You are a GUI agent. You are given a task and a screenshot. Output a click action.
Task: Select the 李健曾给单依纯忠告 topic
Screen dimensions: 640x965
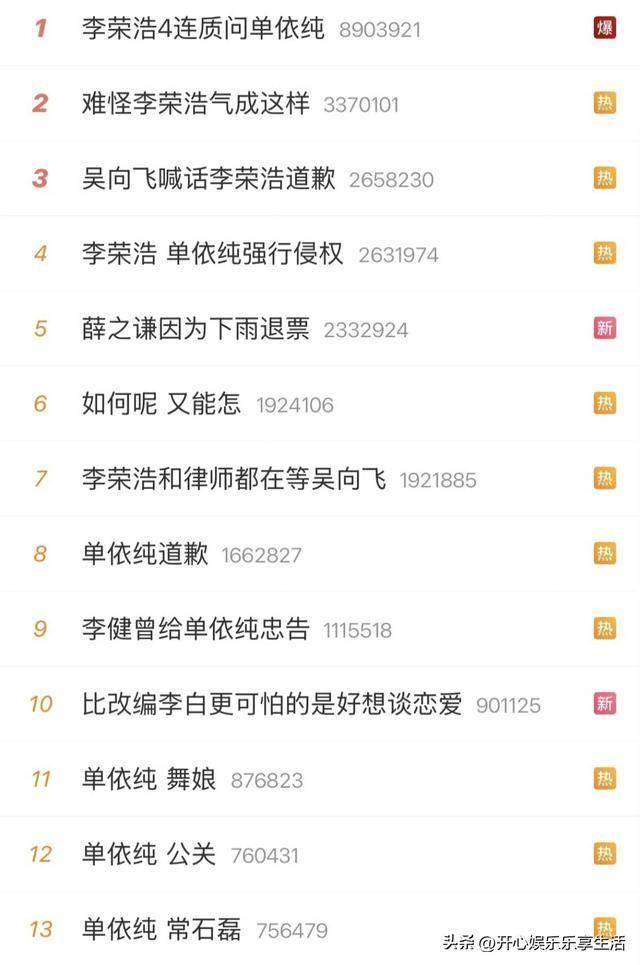coord(196,629)
